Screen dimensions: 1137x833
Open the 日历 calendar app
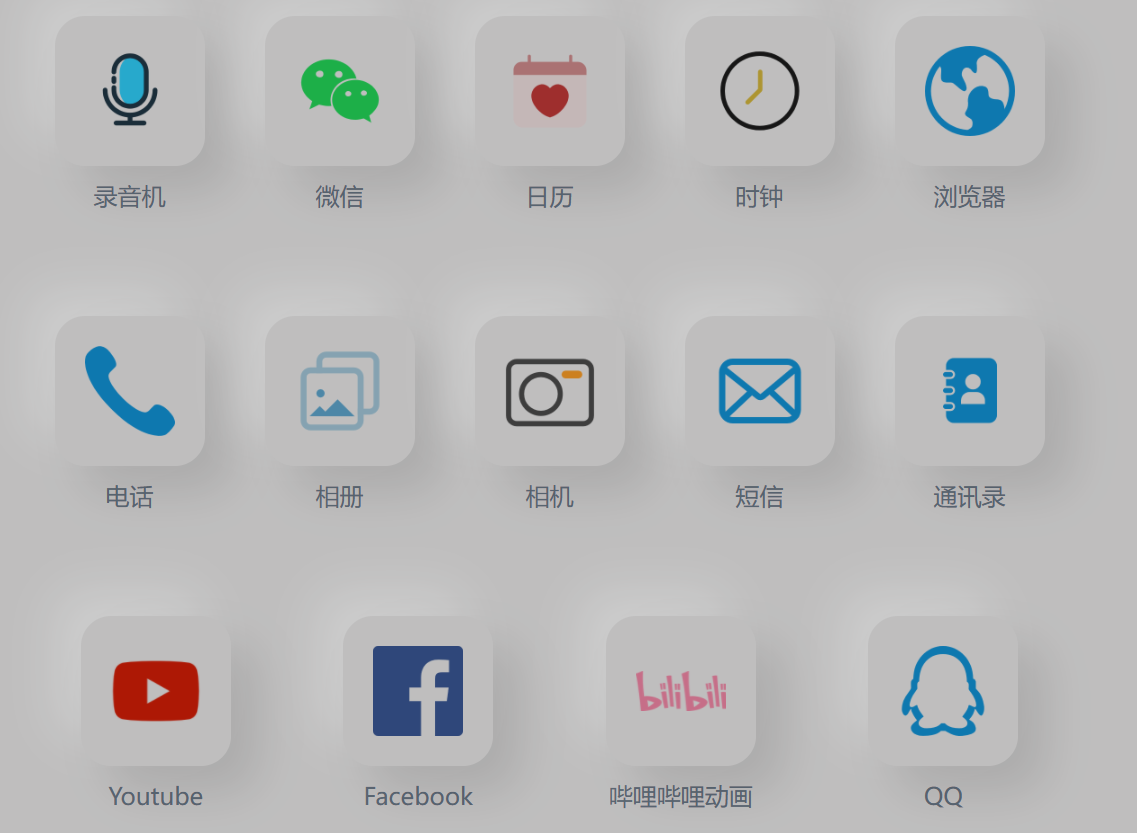tap(550, 91)
